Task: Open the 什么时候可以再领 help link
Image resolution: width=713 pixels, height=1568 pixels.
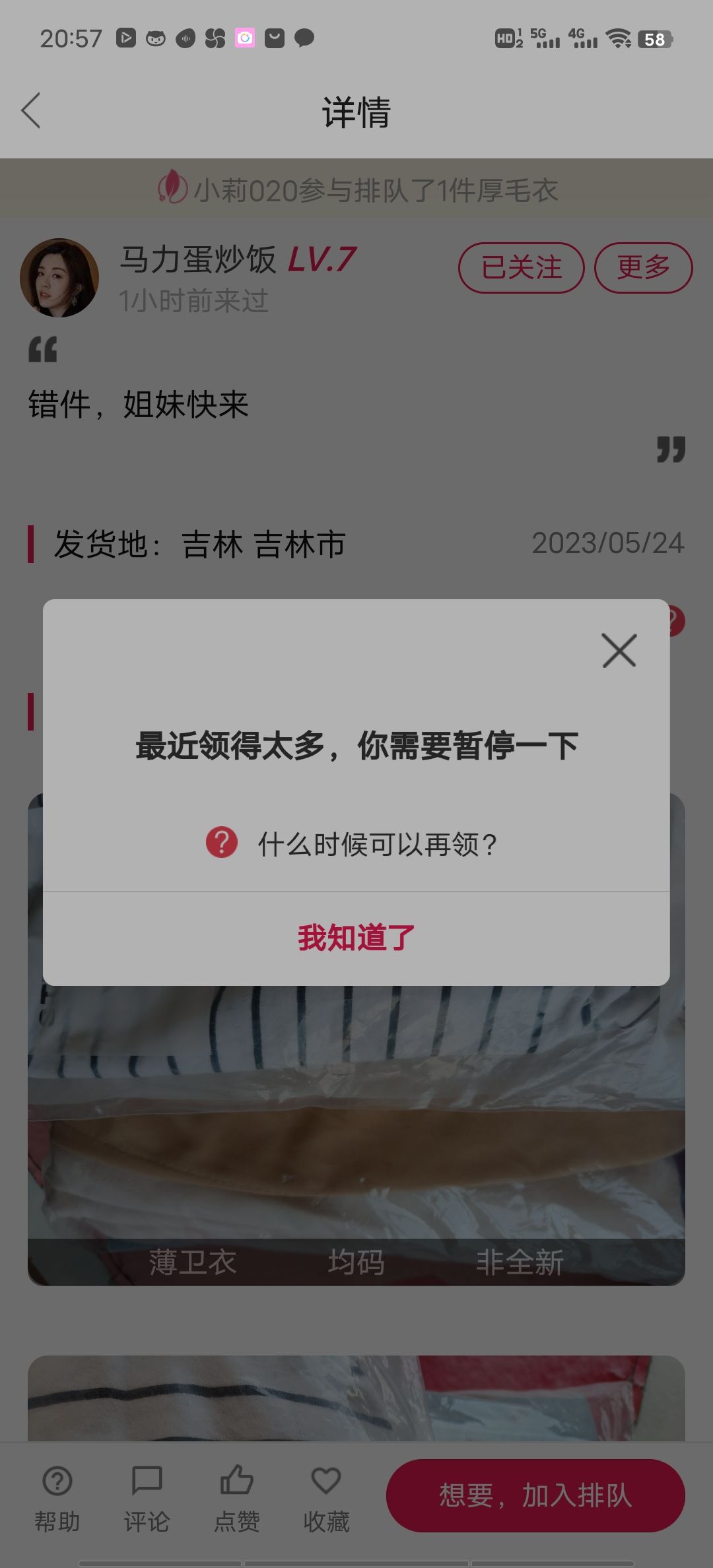Action: coord(352,844)
